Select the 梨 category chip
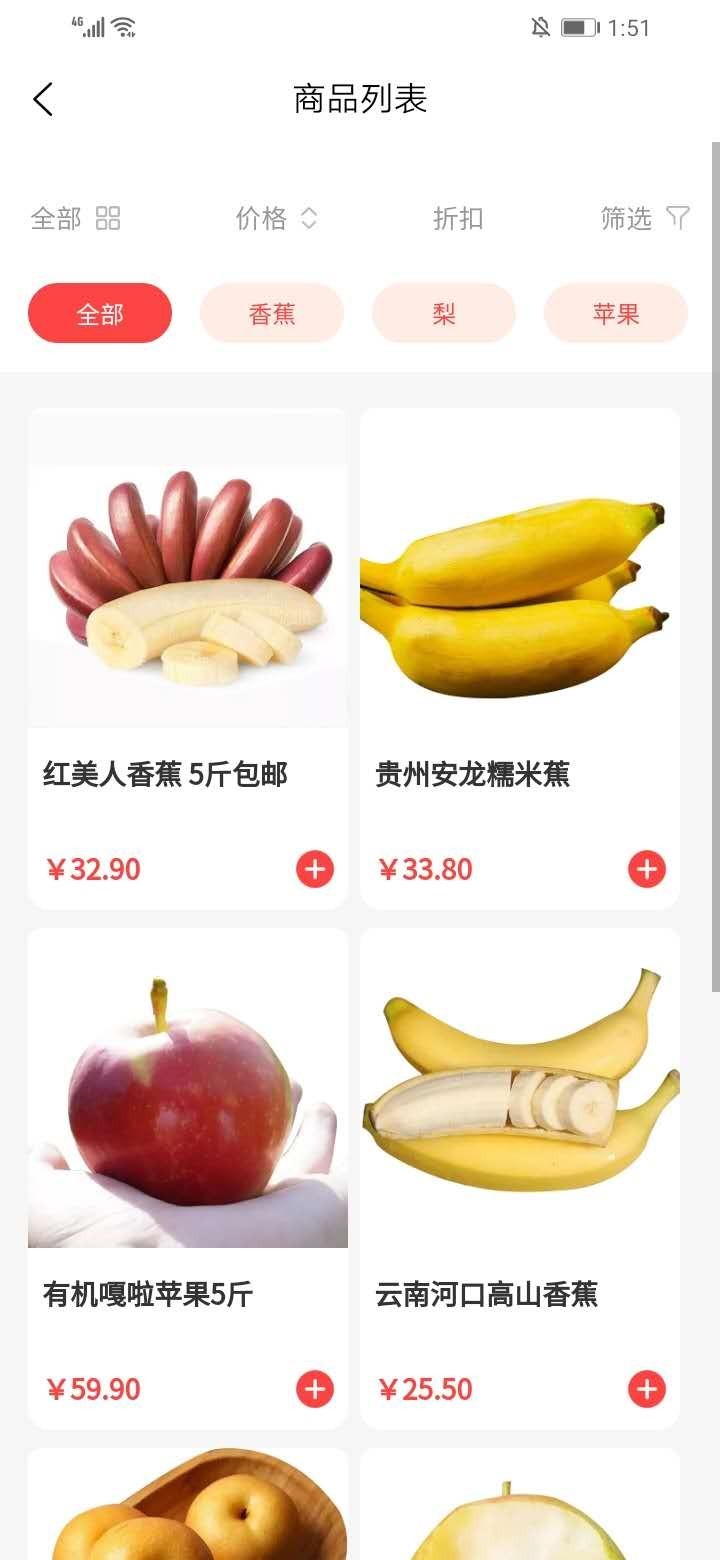This screenshot has height=1560, width=720. click(x=443, y=312)
